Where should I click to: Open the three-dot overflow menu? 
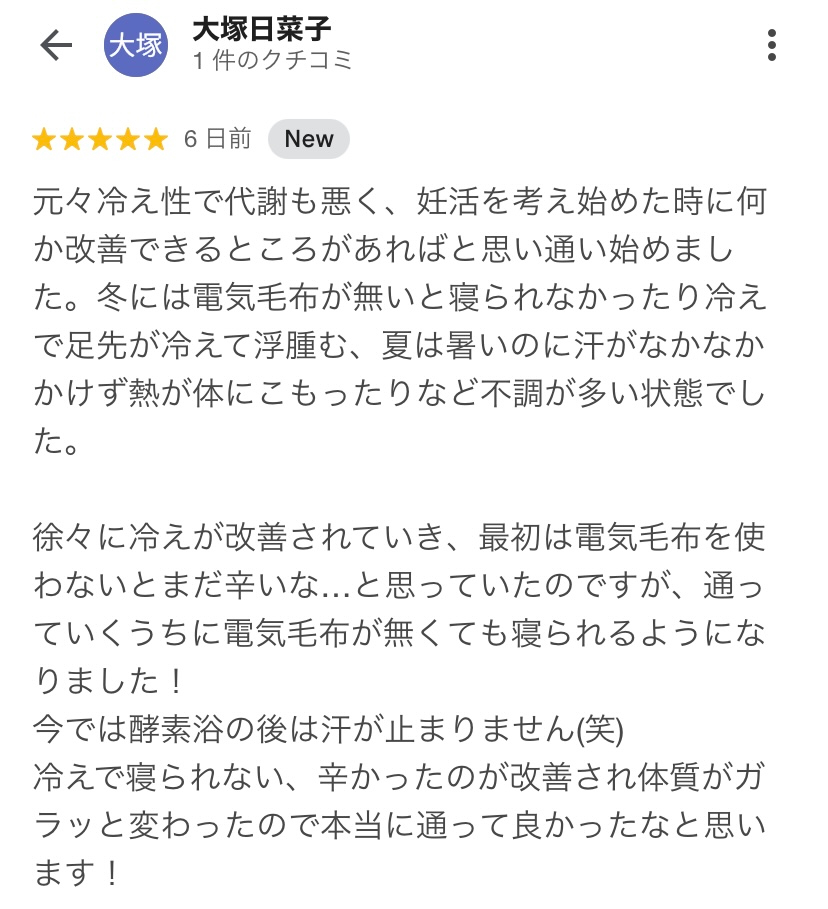point(771,45)
